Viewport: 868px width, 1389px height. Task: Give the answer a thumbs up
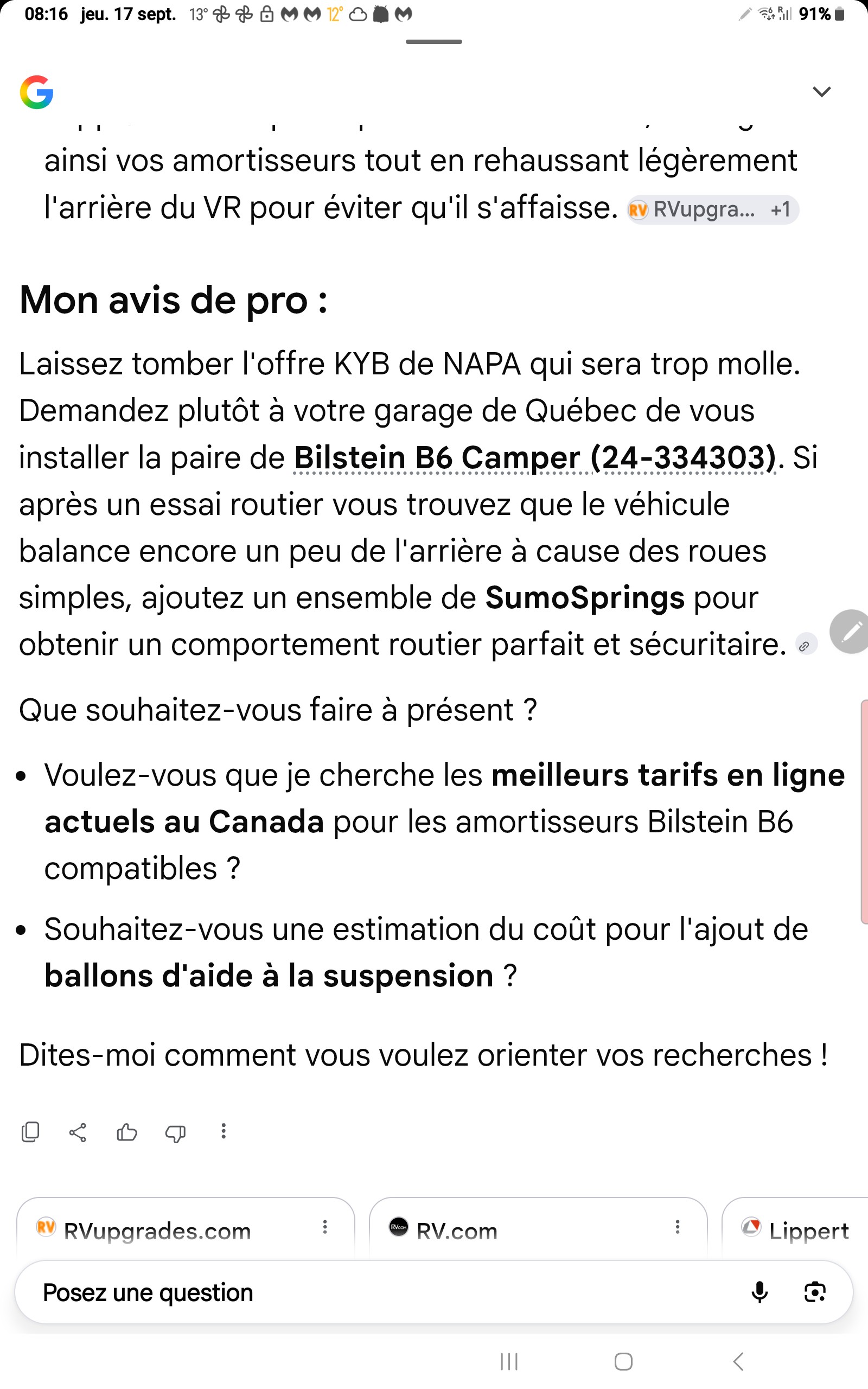coord(127,1132)
